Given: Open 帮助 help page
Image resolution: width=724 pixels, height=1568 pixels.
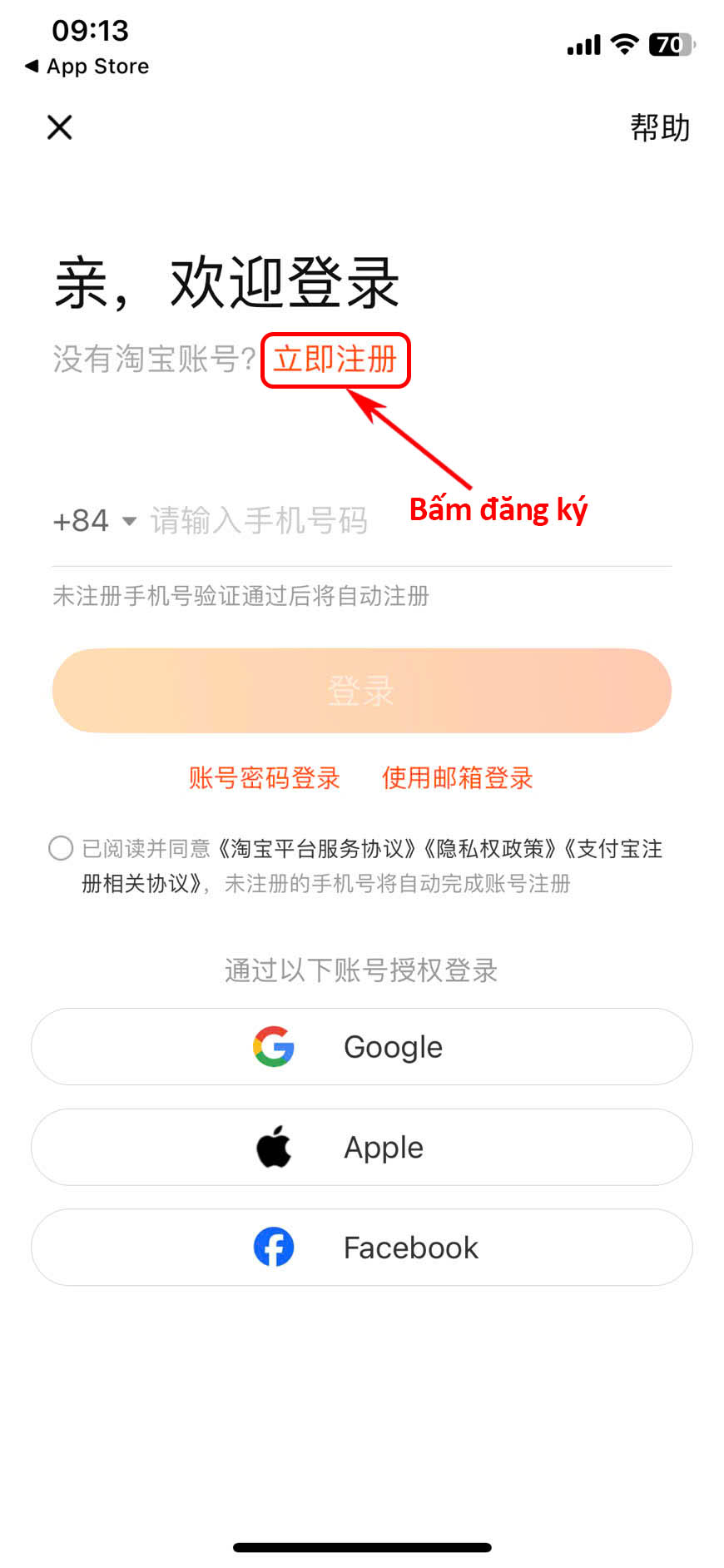Looking at the screenshot, I should tap(660, 127).
